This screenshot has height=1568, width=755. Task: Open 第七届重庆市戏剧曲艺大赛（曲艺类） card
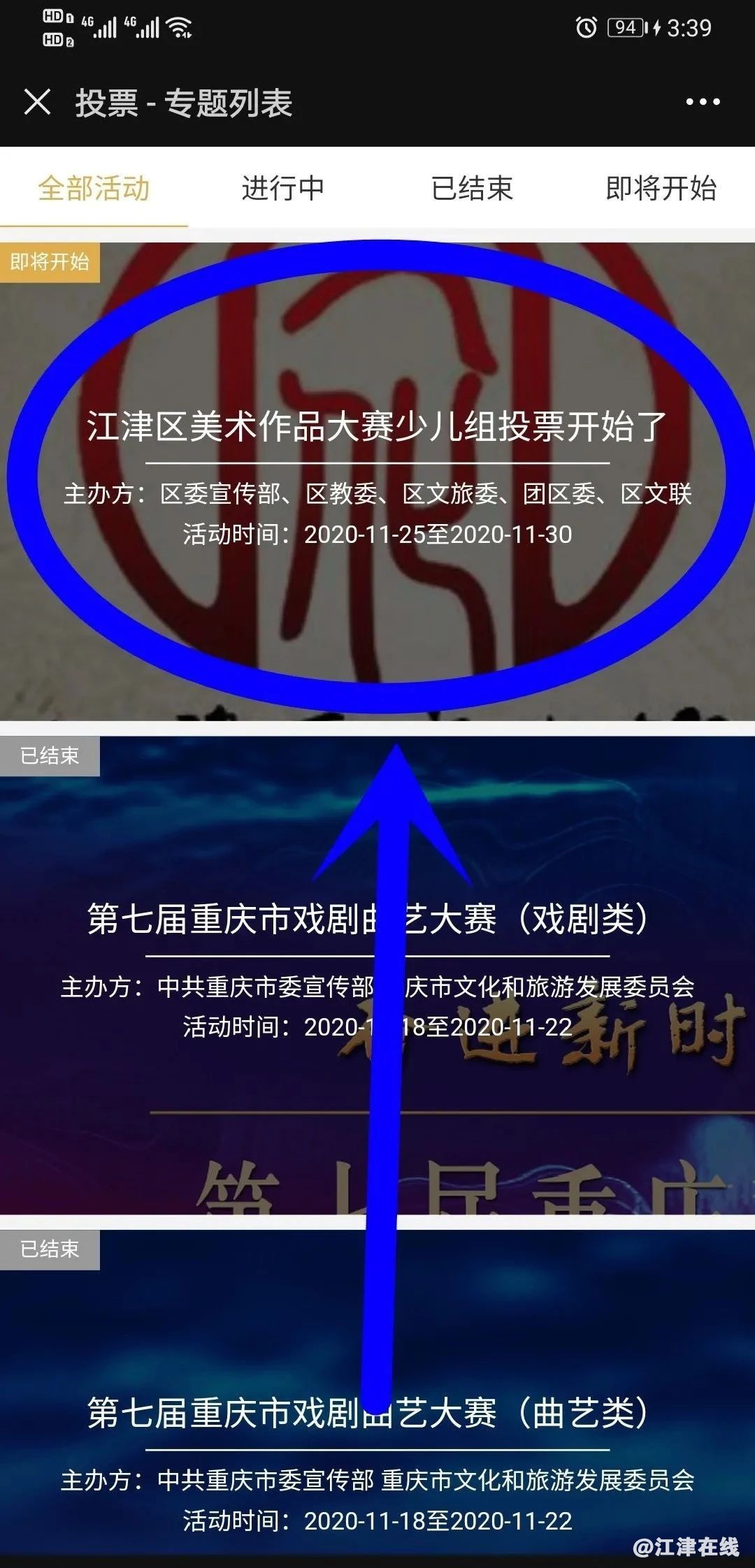pos(377,1413)
